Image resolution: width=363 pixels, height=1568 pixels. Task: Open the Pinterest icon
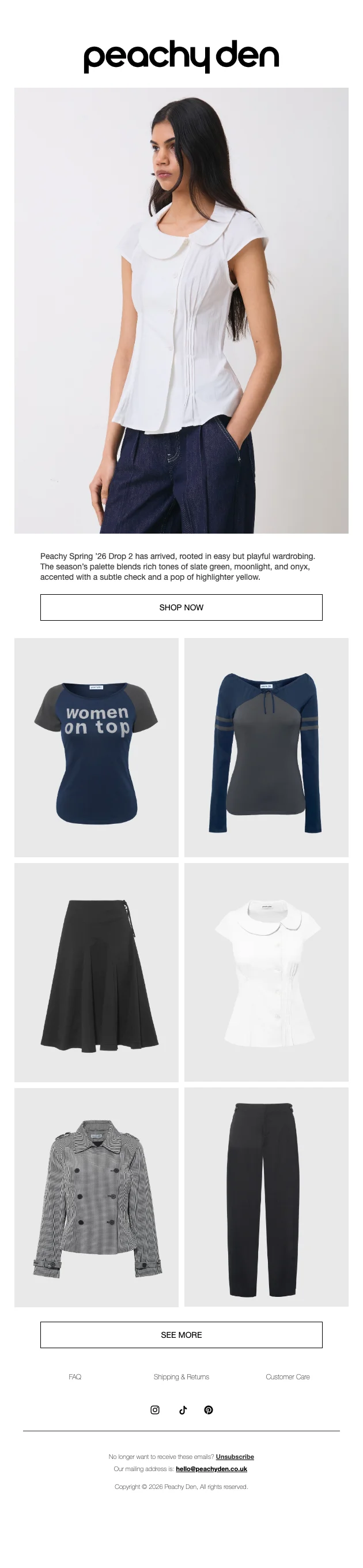coord(209,1410)
